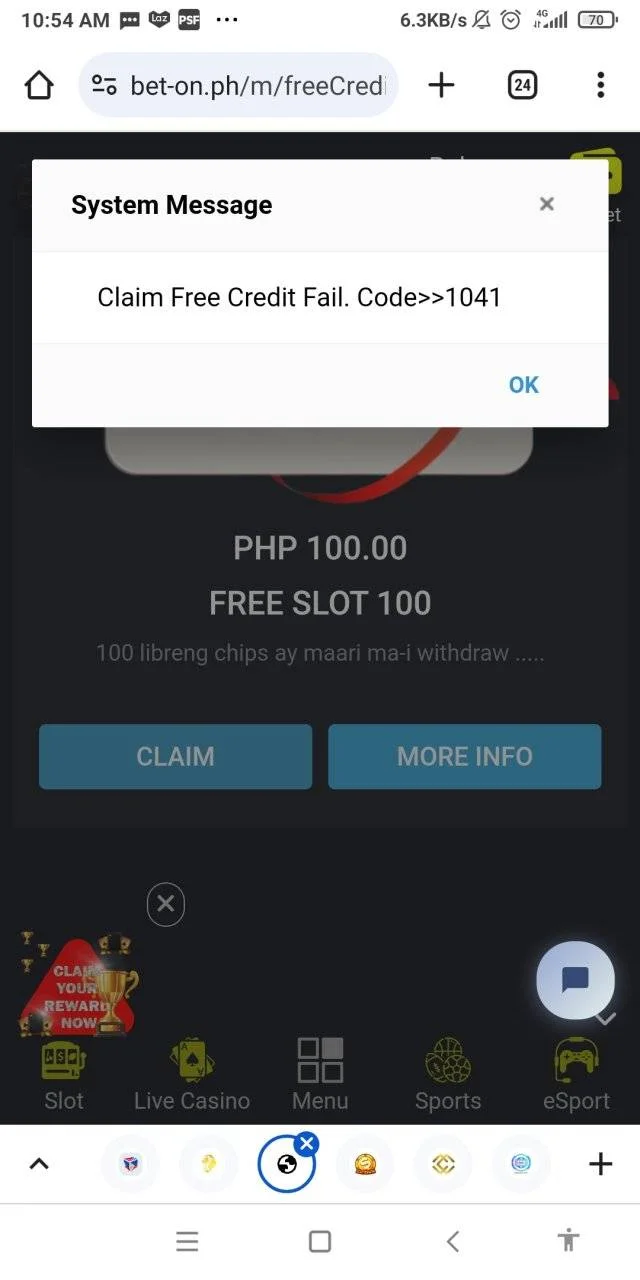
Task: Claim the FREE SLOT 100 credit
Action: pos(175,757)
